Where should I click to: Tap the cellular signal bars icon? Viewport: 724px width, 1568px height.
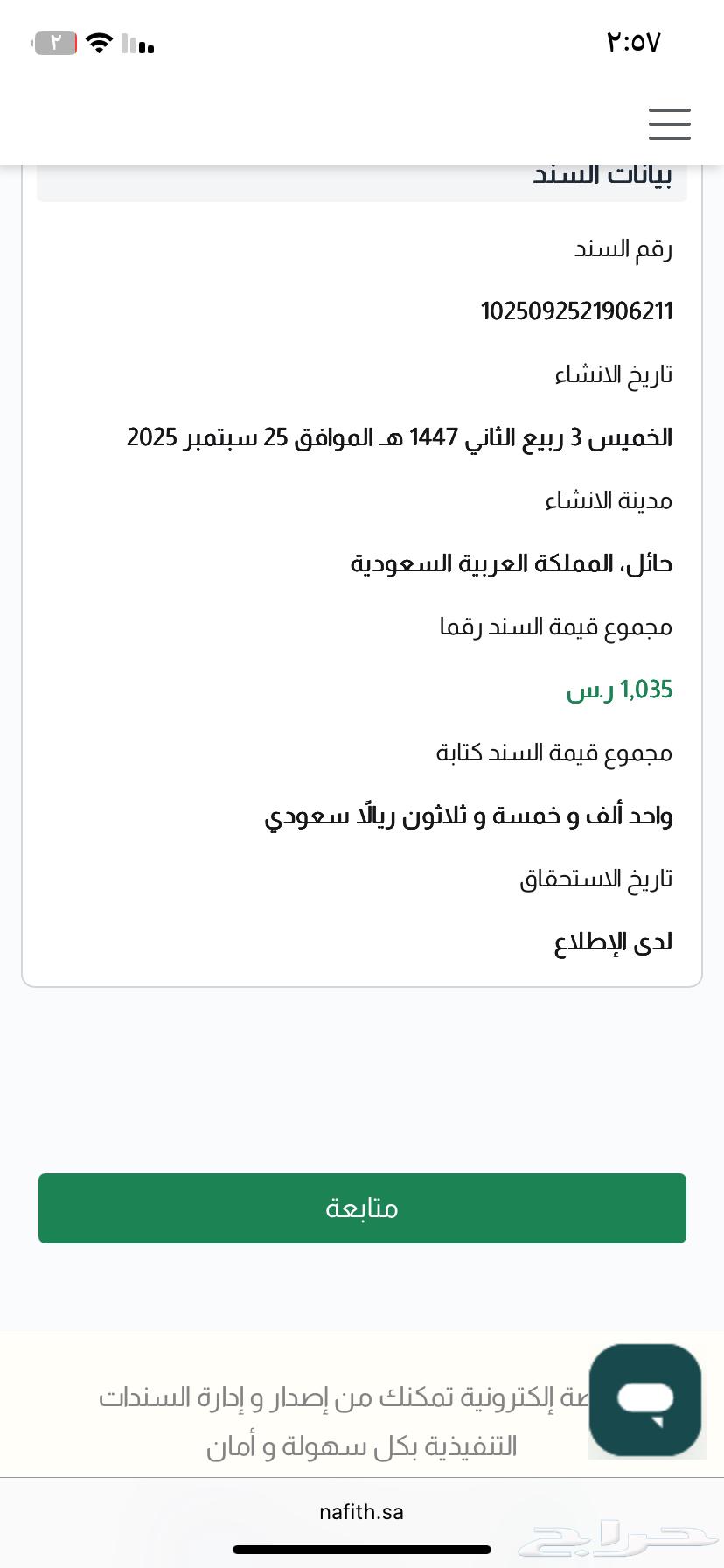pyautogui.click(x=138, y=43)
